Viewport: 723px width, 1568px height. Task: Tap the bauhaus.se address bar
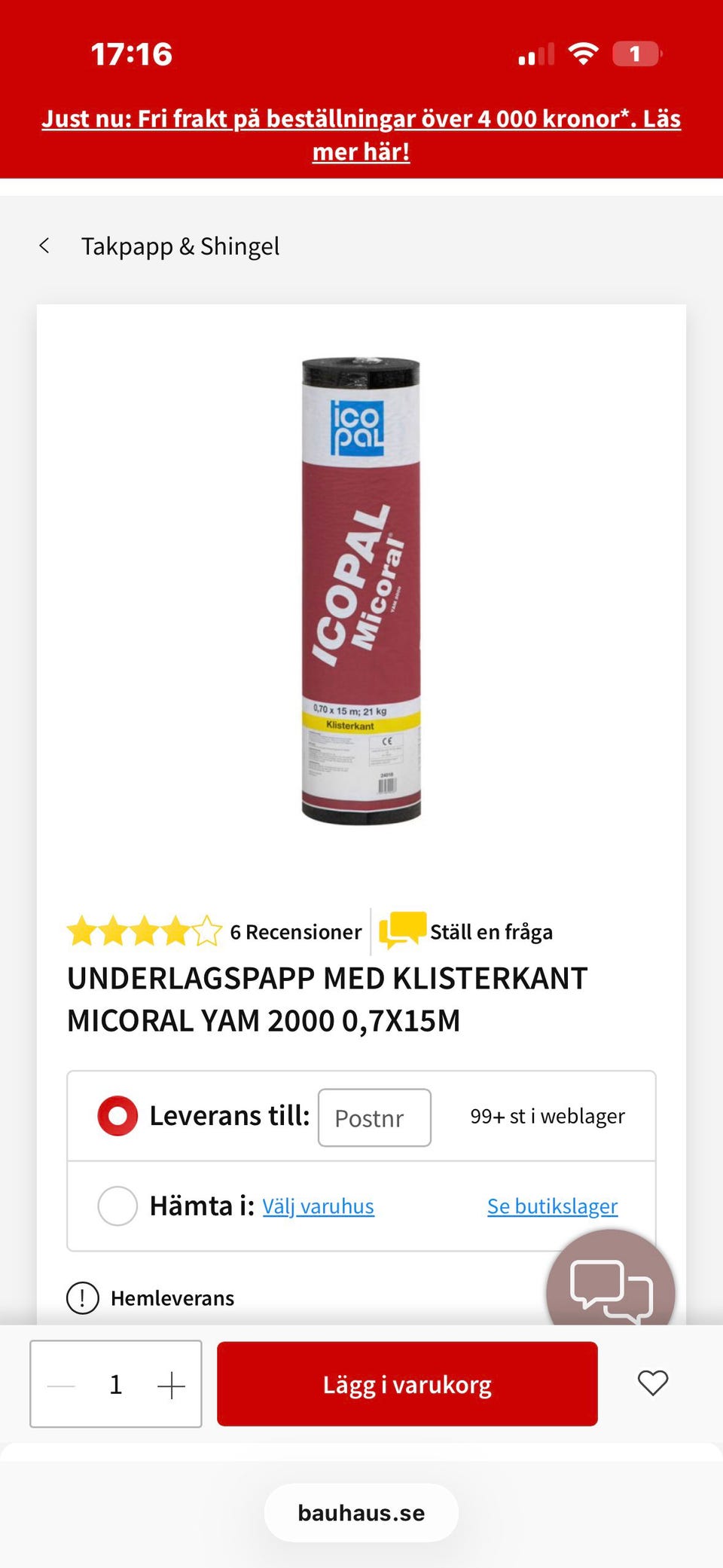(x=361, y=1512)
